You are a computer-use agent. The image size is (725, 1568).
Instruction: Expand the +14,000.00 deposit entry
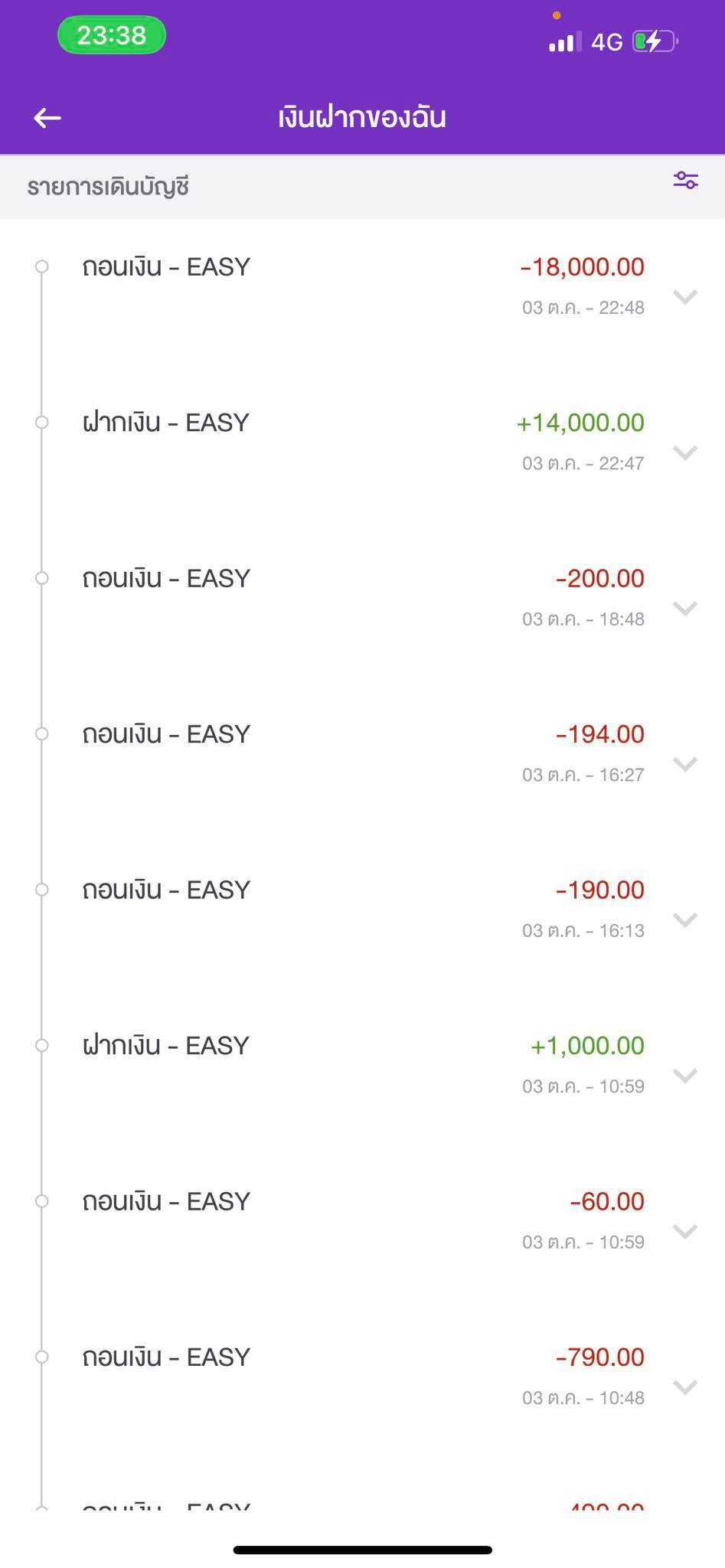coord(684,452)
